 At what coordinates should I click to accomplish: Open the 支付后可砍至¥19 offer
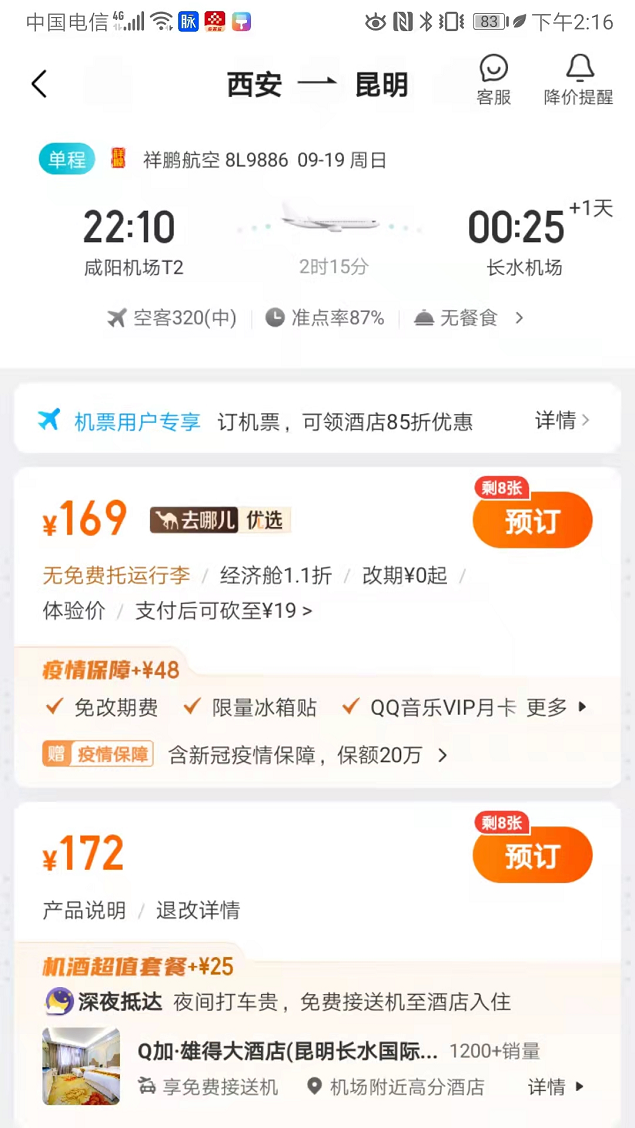(x=223, y=610)
